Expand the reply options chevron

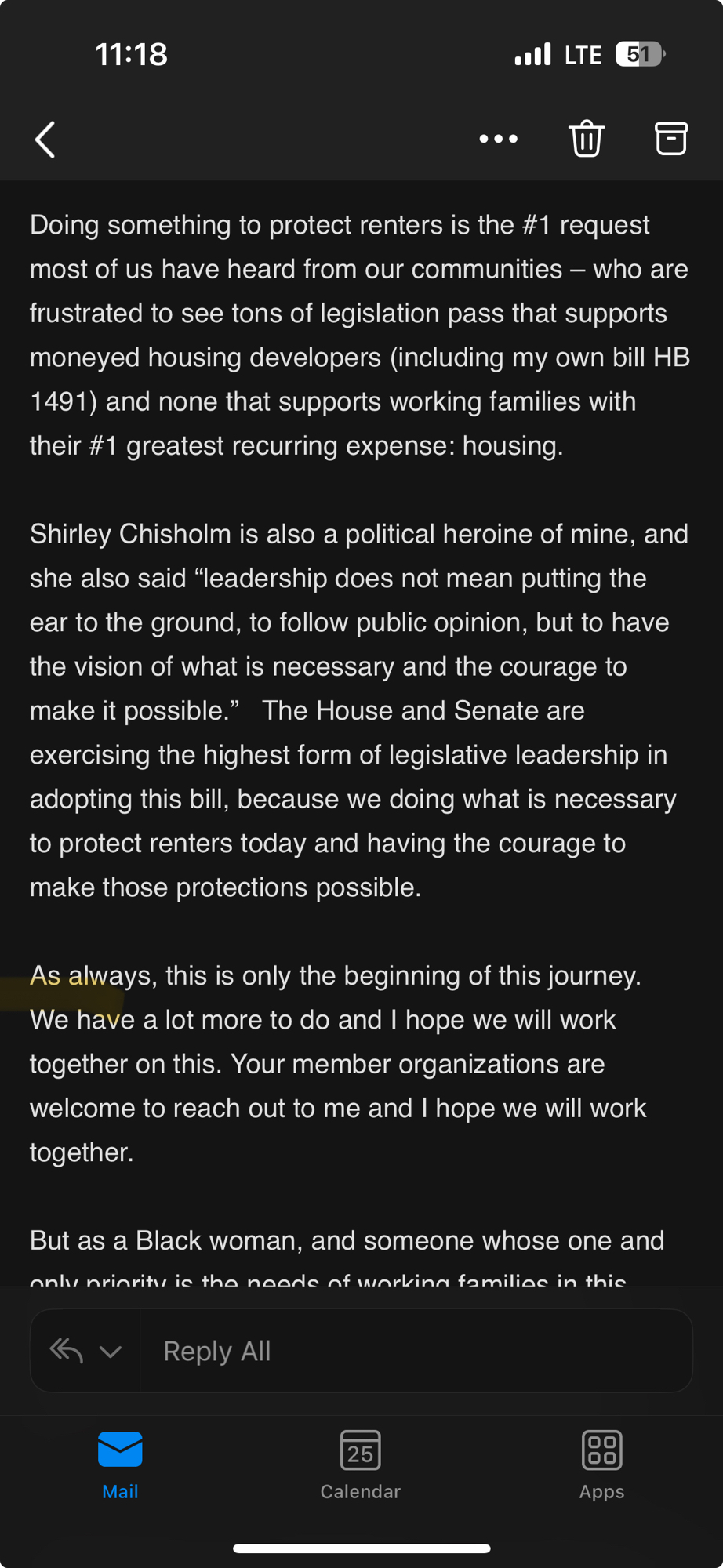point(111,1351)
